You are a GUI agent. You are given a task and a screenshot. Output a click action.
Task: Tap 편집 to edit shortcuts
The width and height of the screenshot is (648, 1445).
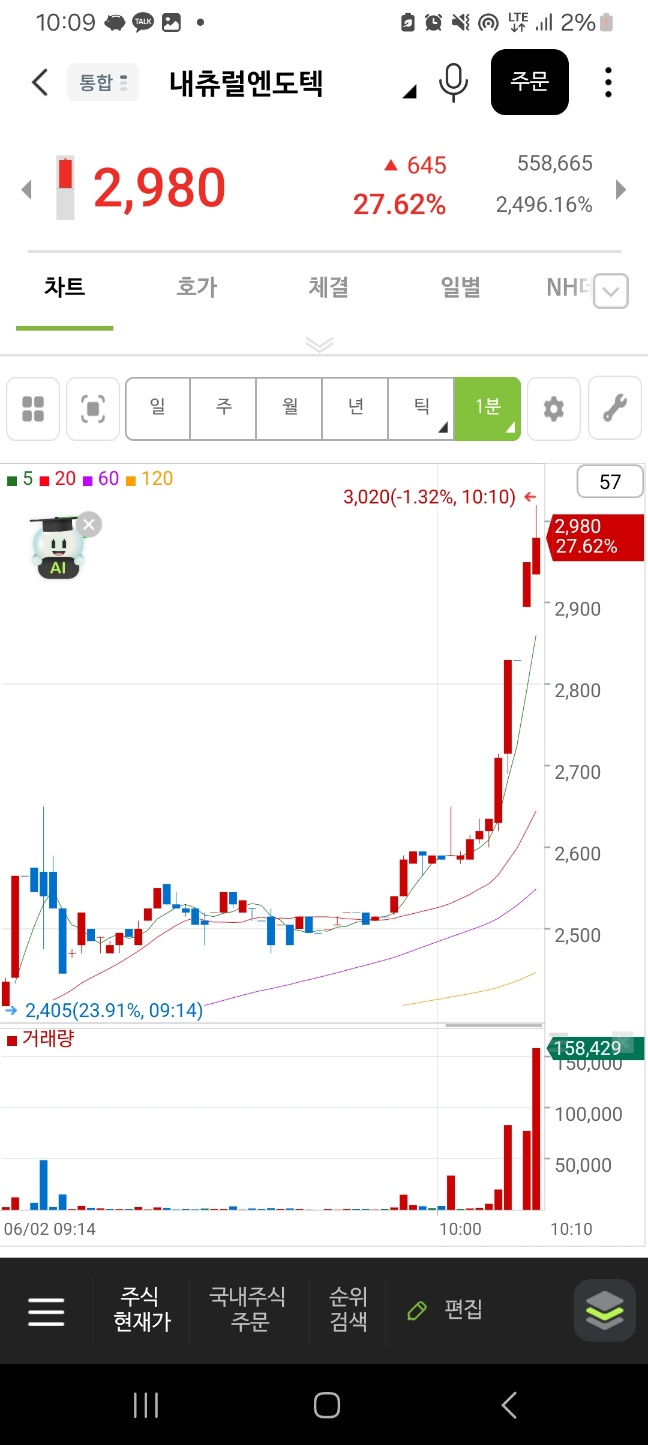point(446,1310)
